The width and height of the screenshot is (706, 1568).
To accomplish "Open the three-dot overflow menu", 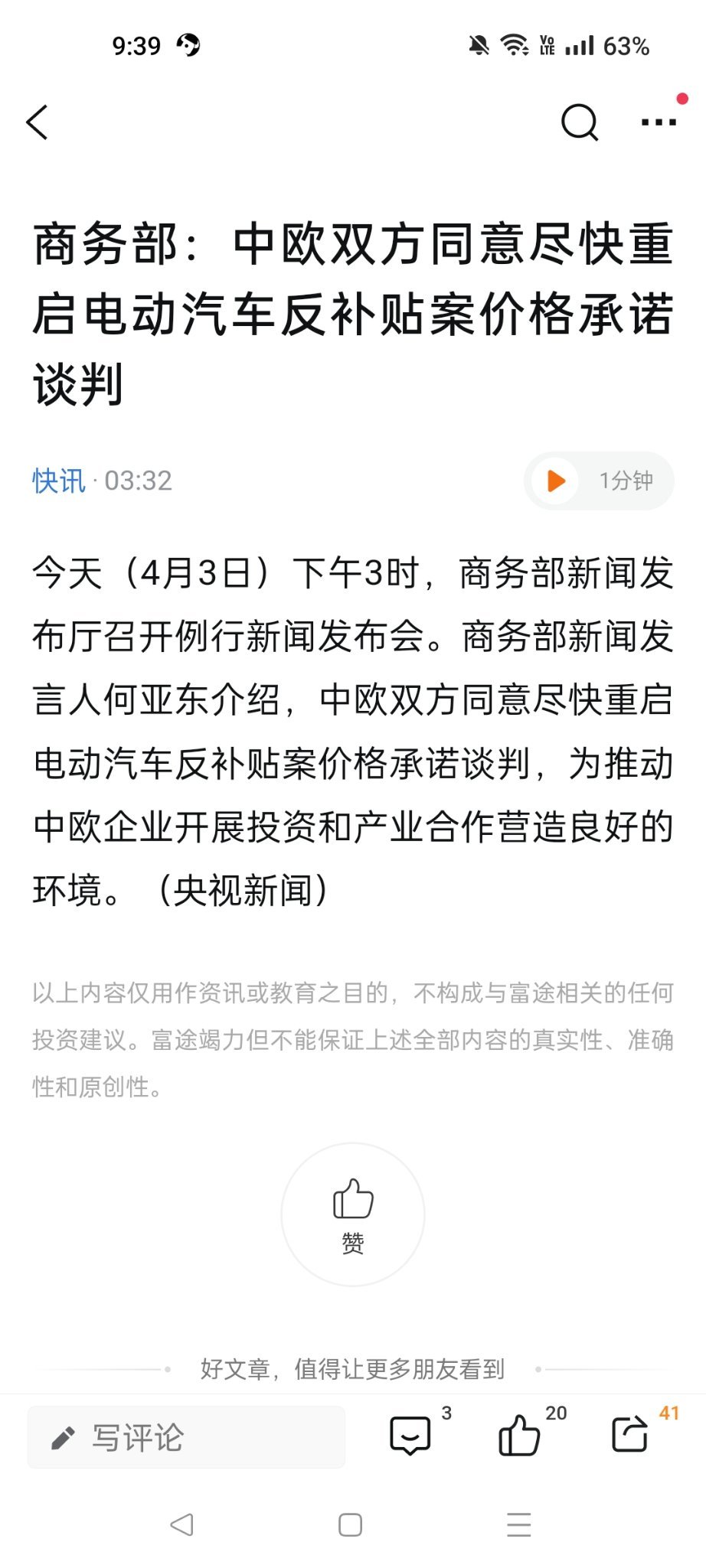I will point(659,122).
